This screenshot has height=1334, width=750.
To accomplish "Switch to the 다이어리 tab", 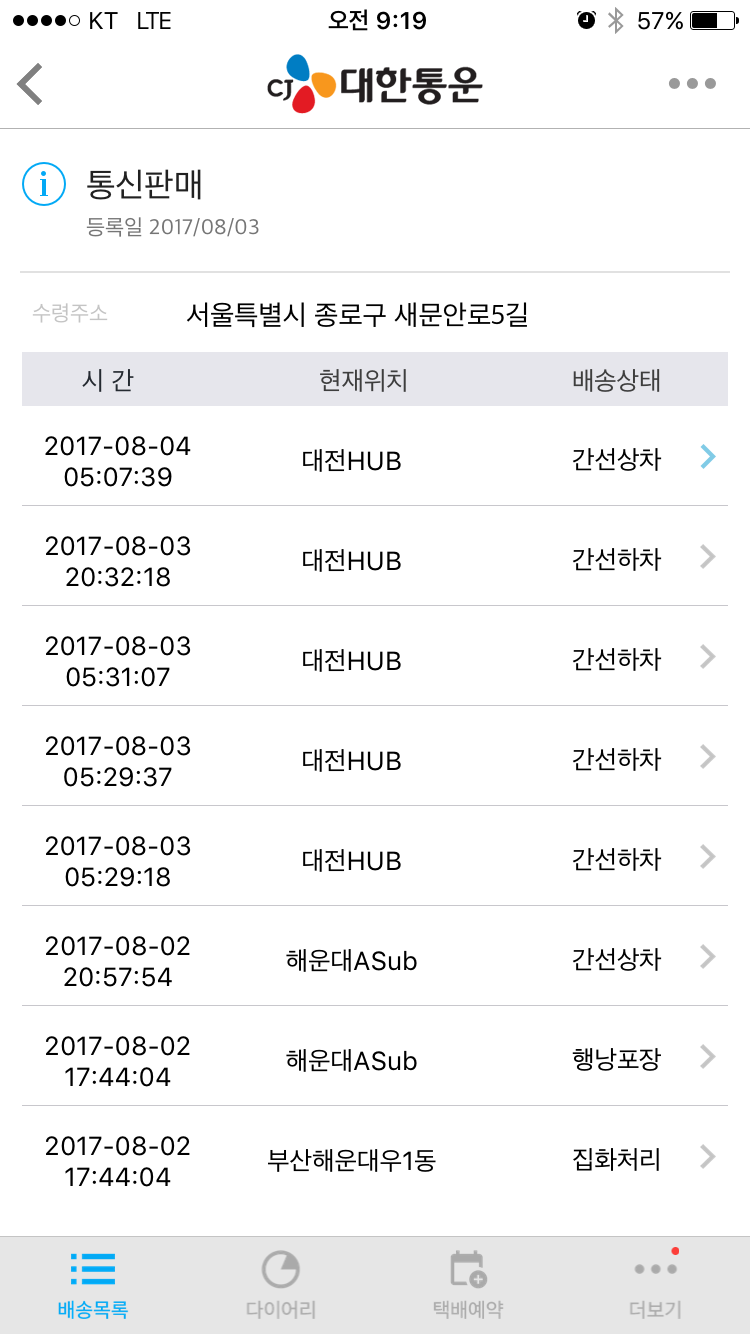I will tap(281, 1285).
